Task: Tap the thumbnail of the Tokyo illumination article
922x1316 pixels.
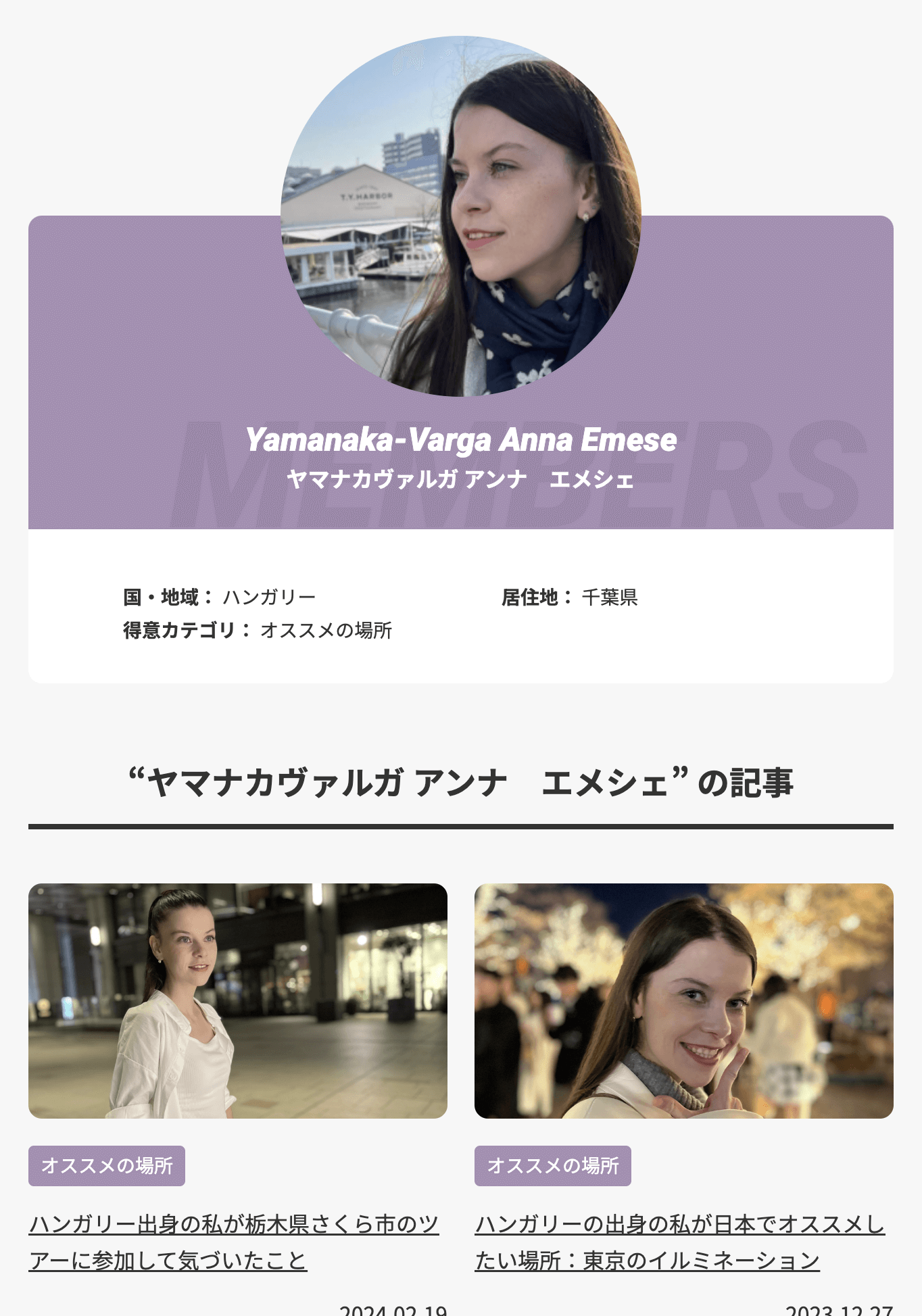Action: tap(683, 1000)
